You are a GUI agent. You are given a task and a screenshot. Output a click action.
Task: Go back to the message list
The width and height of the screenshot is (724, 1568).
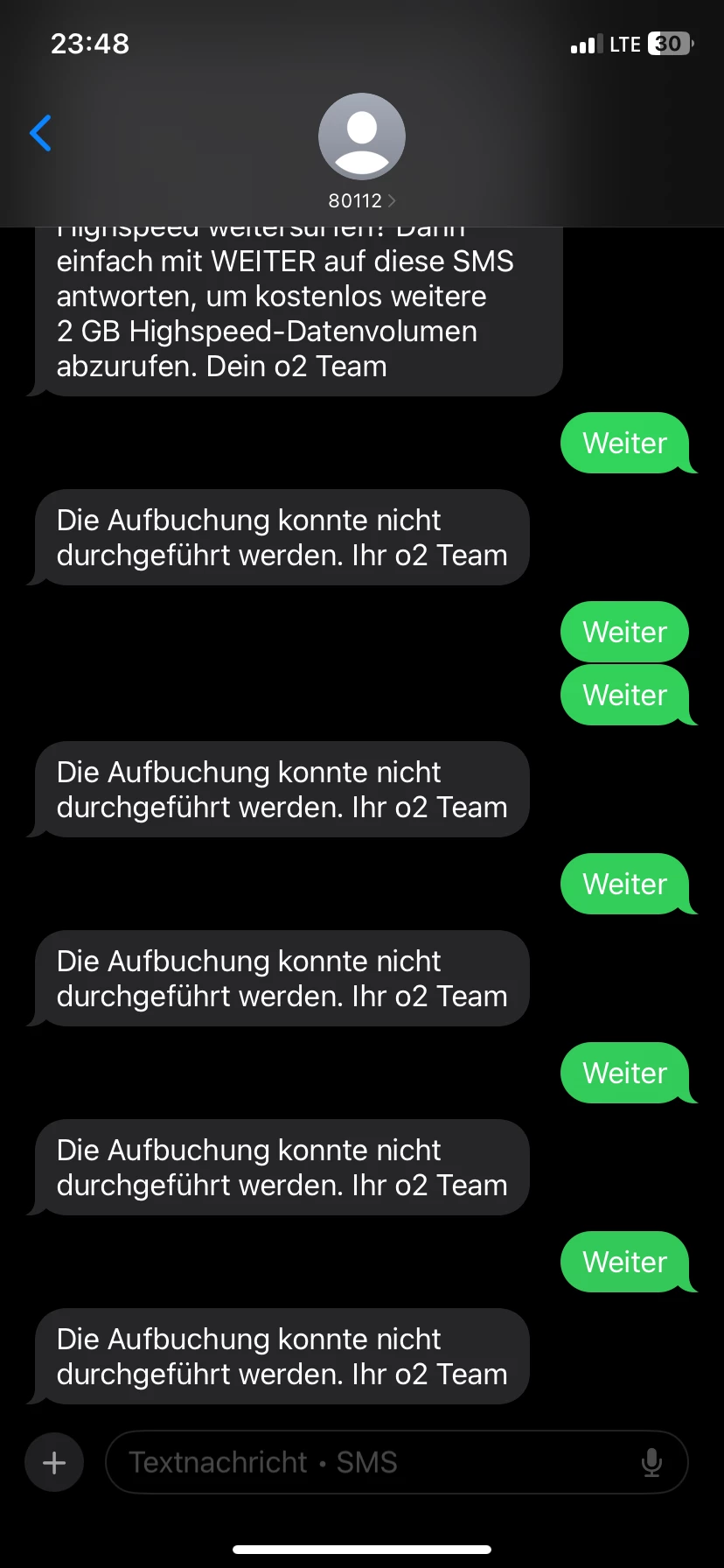(41, 133)
